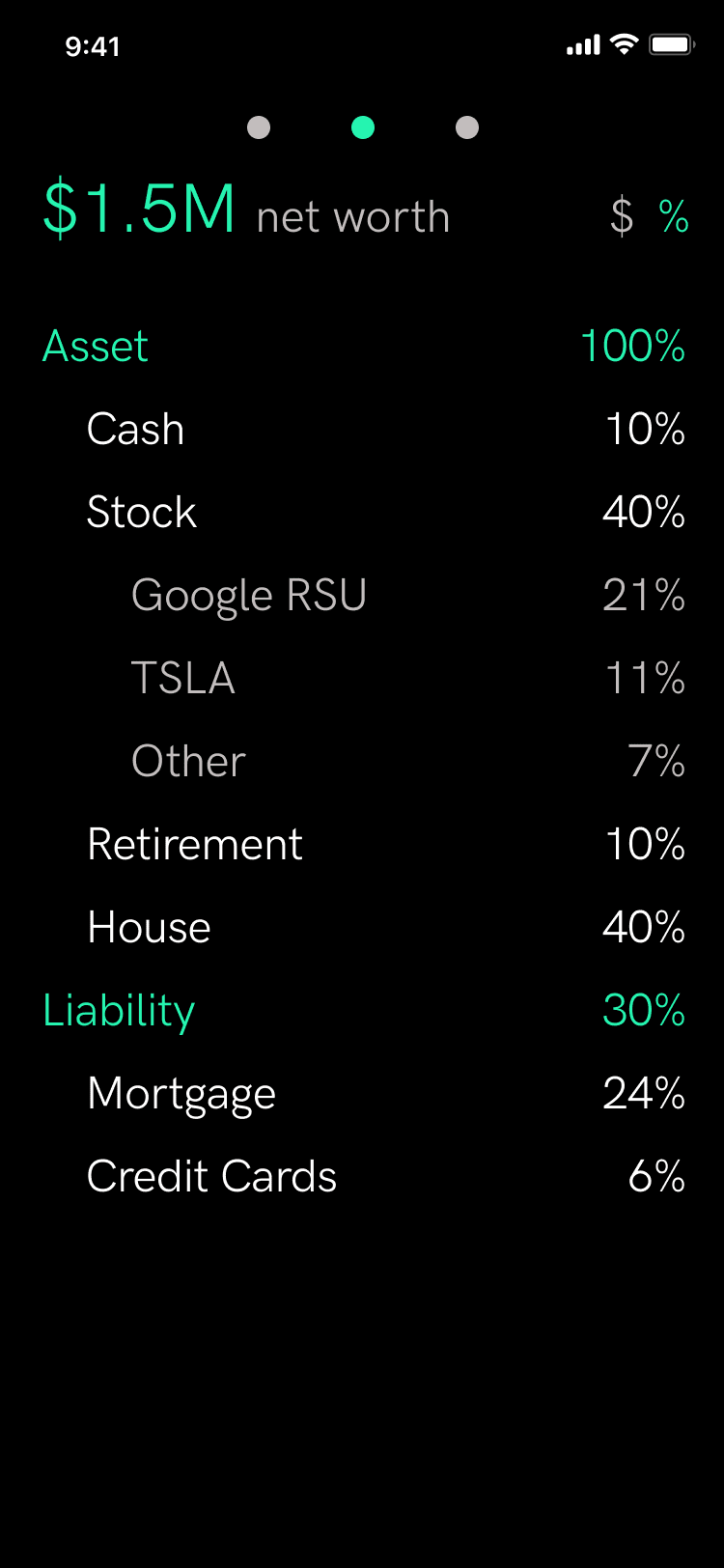Go to the third page dot

point(467,127)
